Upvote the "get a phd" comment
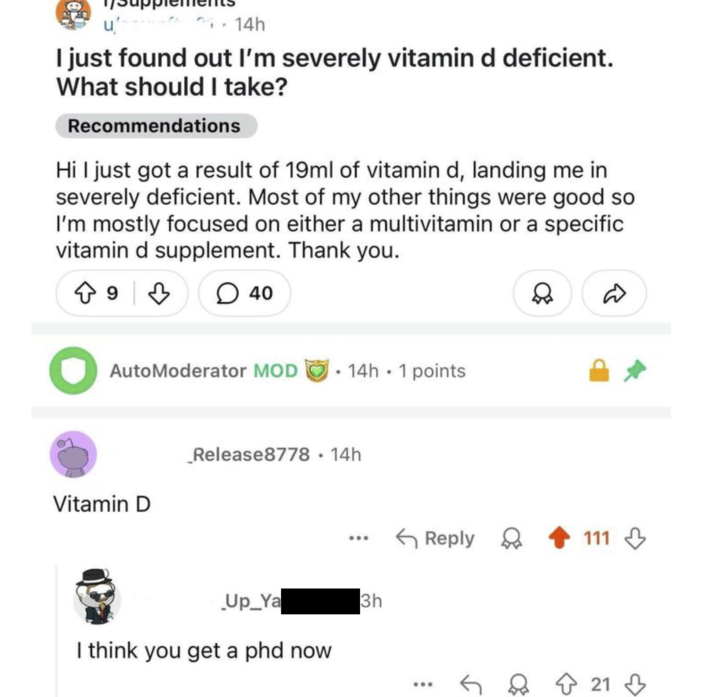This screenshot has height=697, width=716. point(567,684)
